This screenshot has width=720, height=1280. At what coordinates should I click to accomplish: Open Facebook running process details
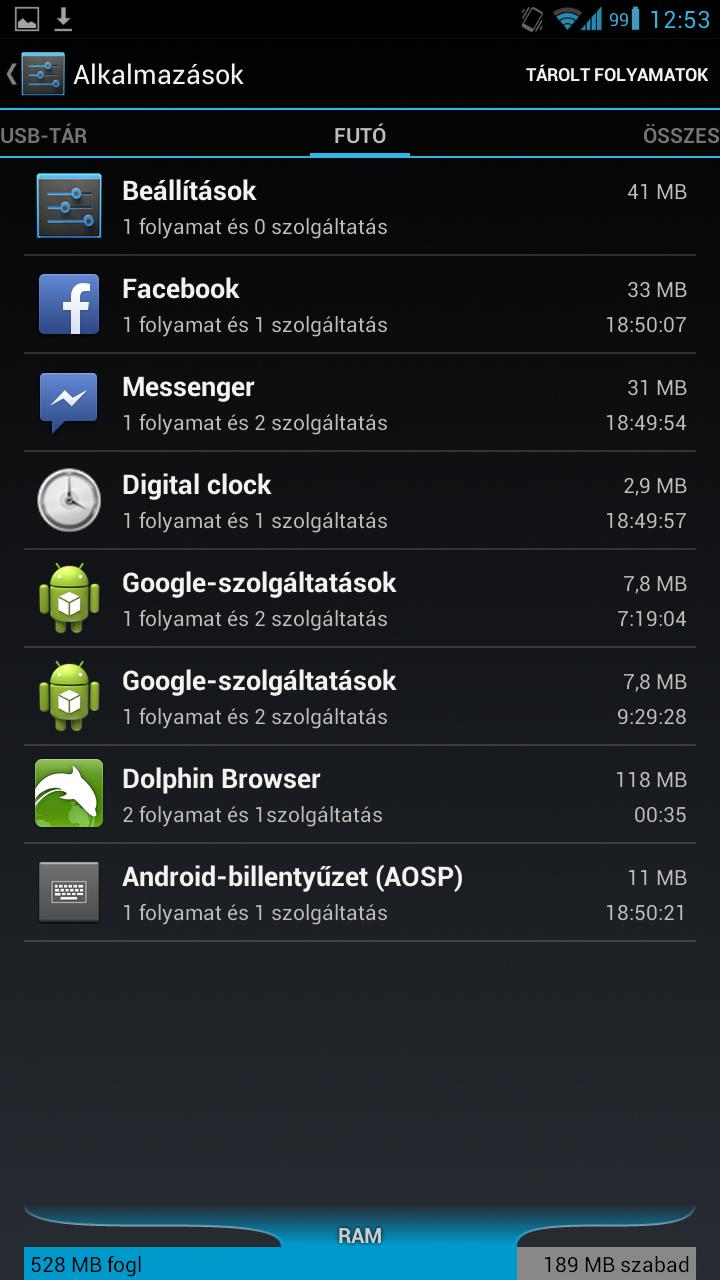(x=360, y=305)
